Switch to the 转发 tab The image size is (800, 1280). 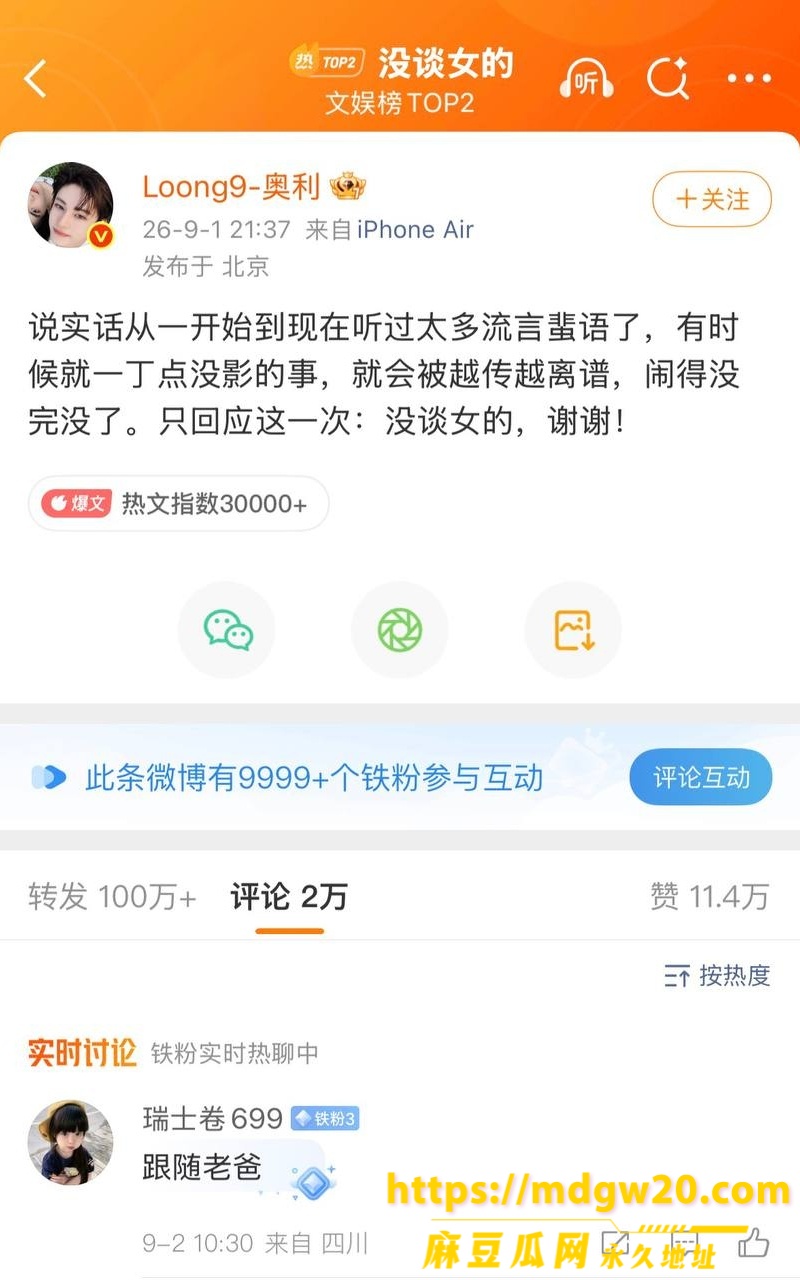112,897
